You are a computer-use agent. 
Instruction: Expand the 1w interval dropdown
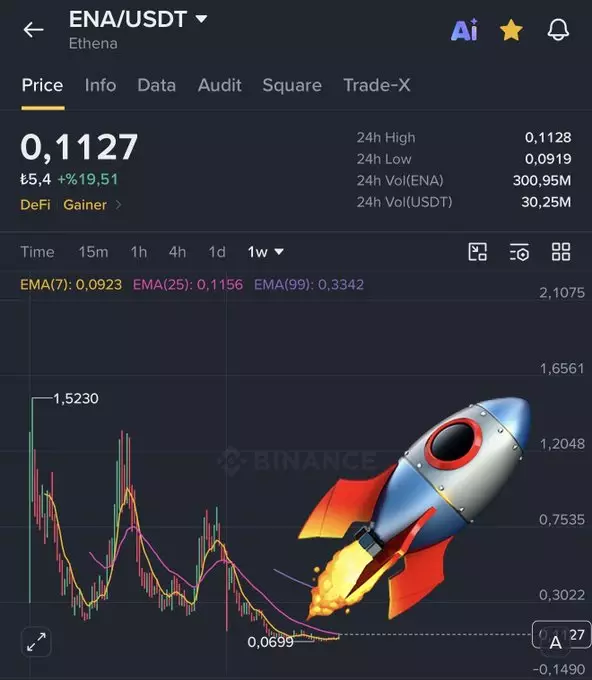click(265, 252)
